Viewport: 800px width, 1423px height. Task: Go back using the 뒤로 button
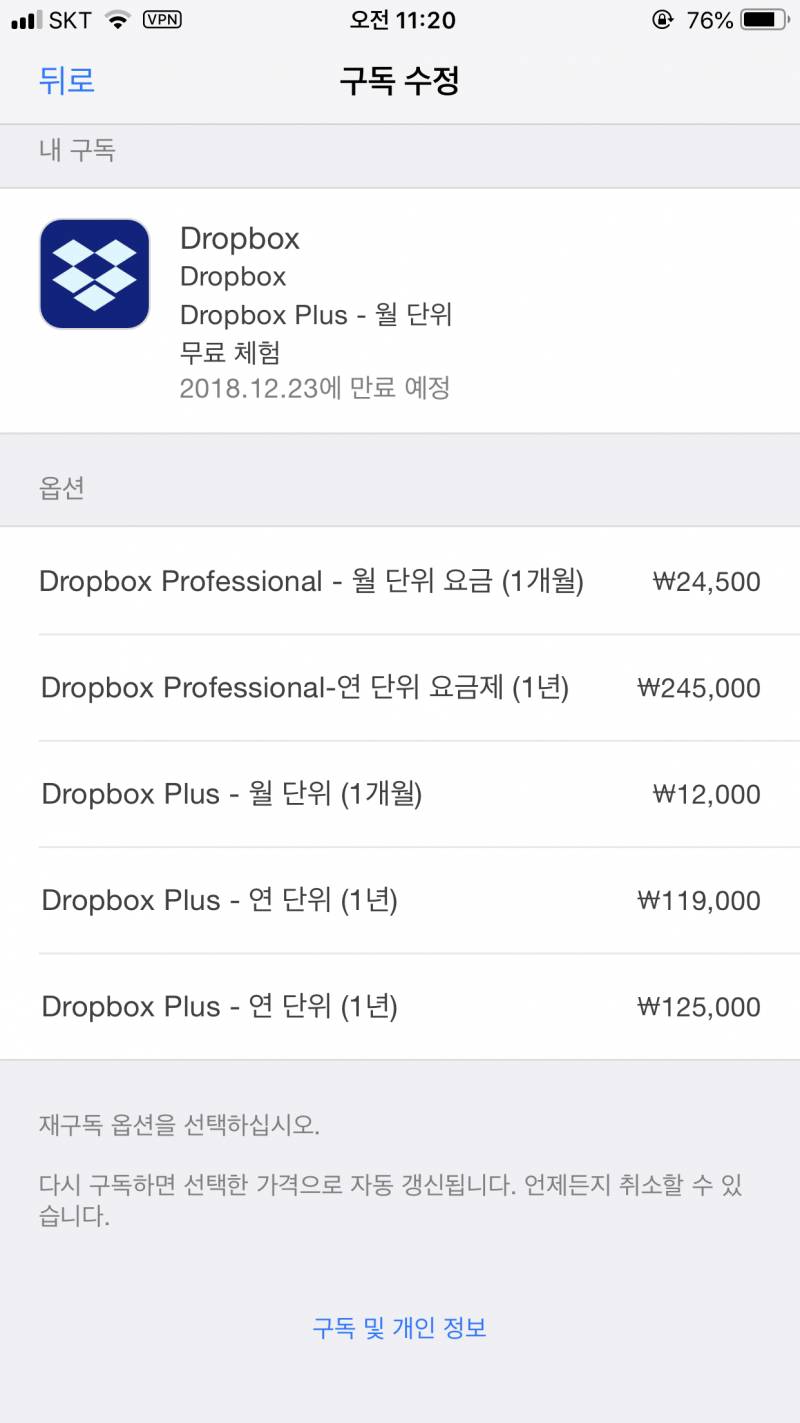pos(67,80)
